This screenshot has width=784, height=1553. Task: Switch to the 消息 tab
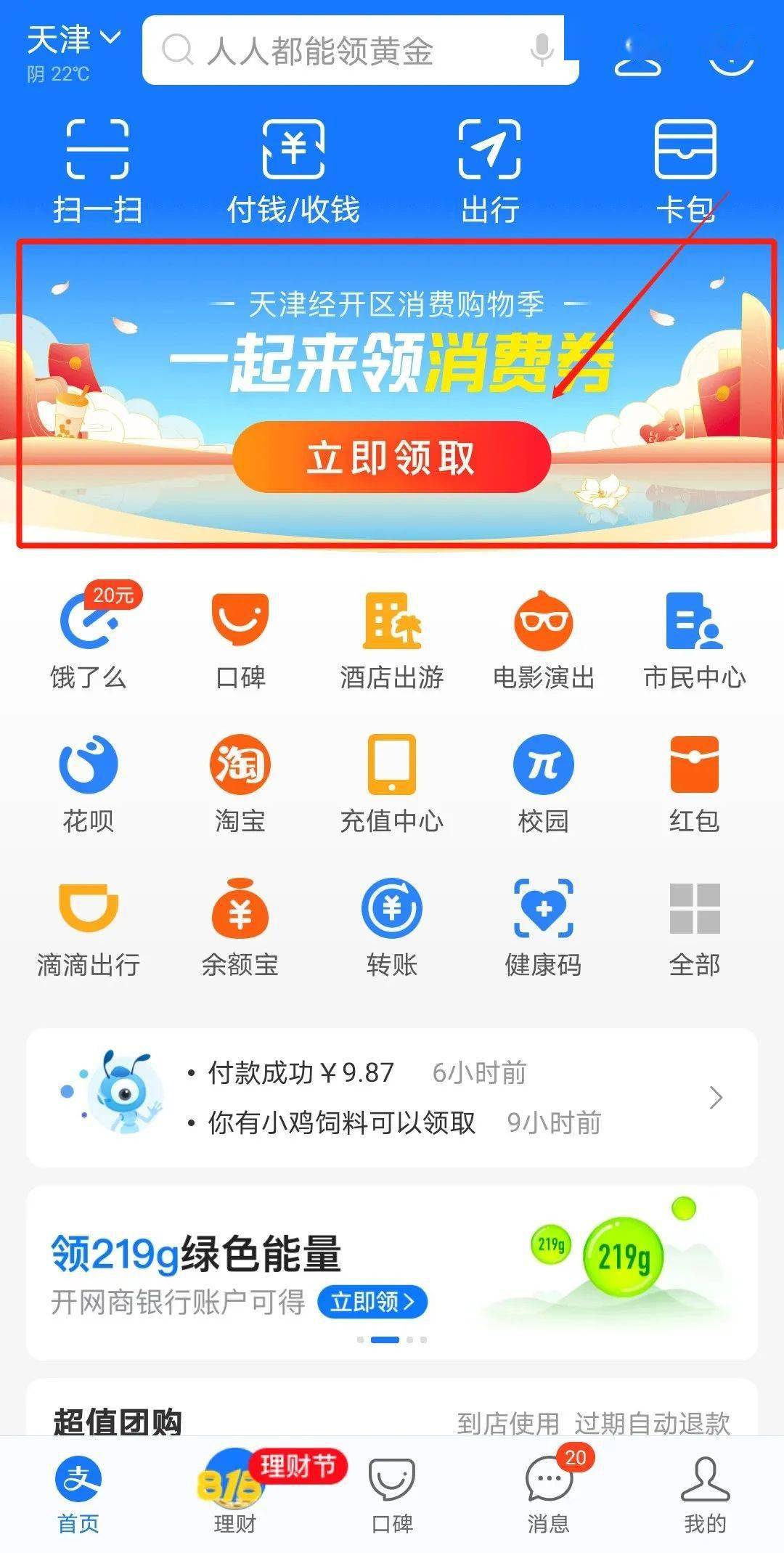click(x=549, y=1488)
